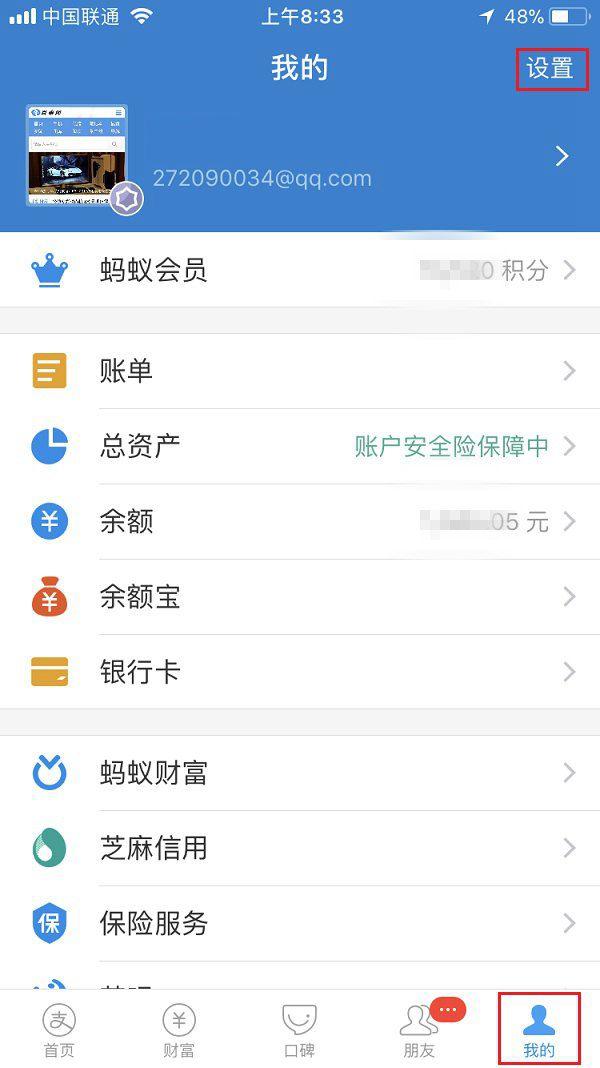Open the 账单 row
The image size is (600, 1068).
[300, 371]
